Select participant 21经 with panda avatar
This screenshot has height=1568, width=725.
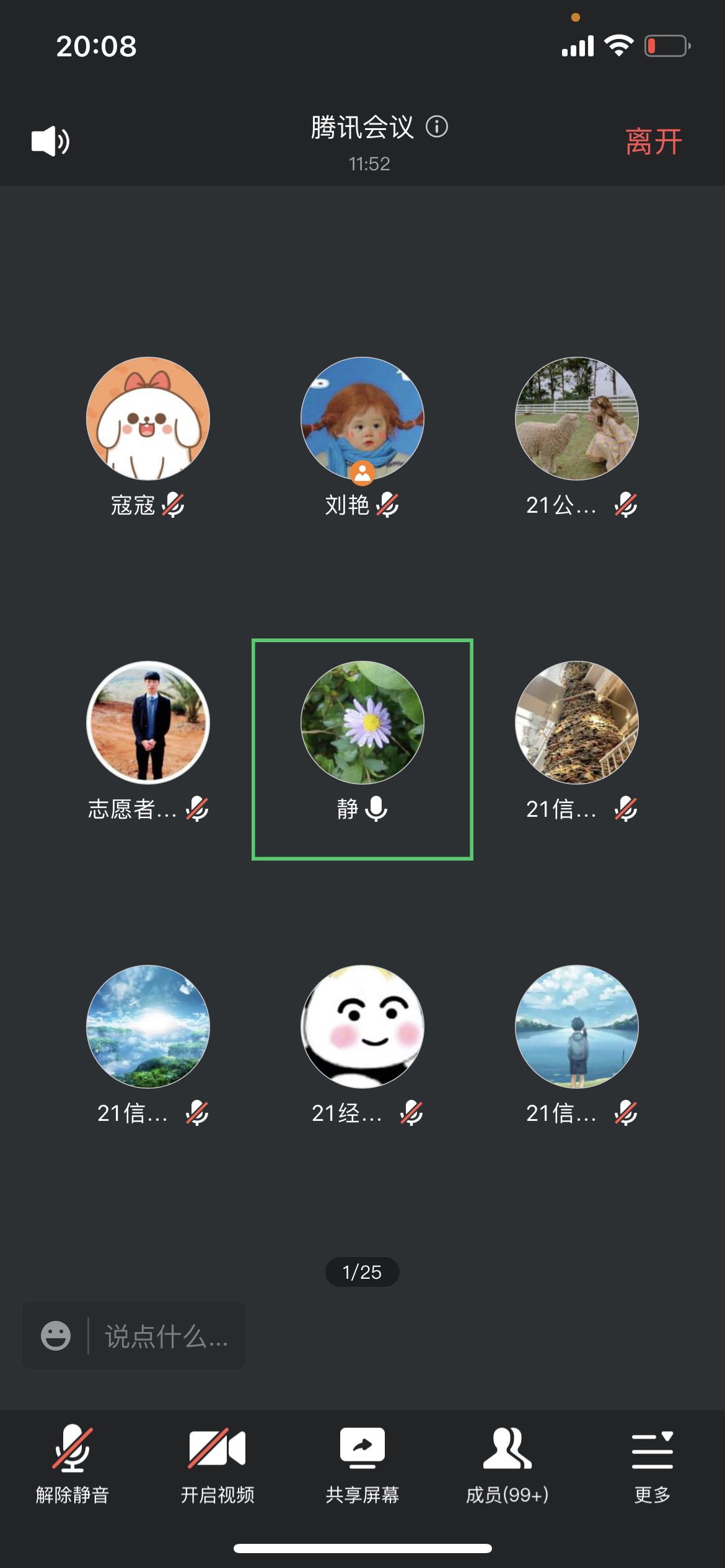362,1027
